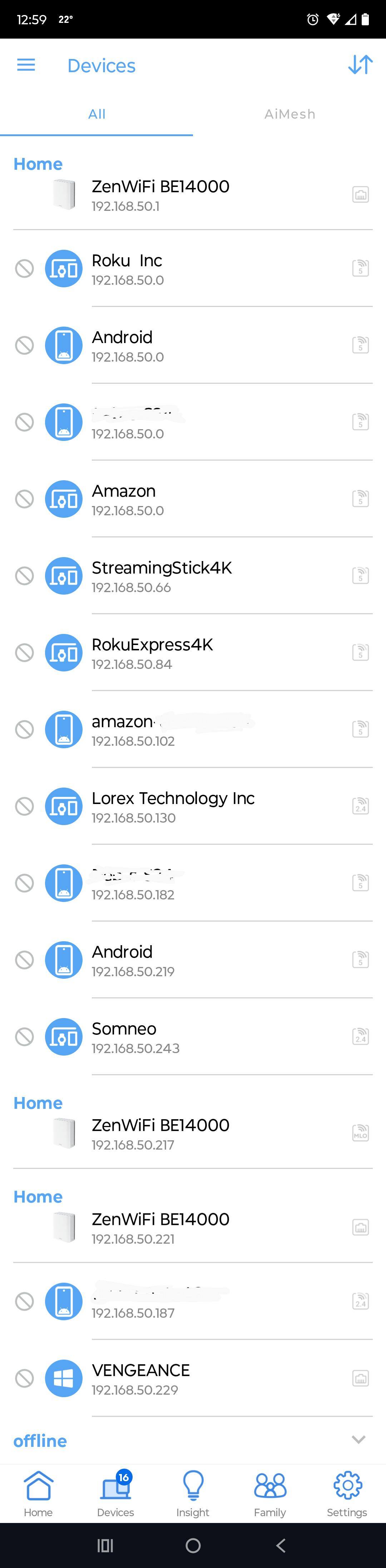
Task: Open ZenWiFi BE14000 at 192.168.50.1
Action: click(160, 195)
